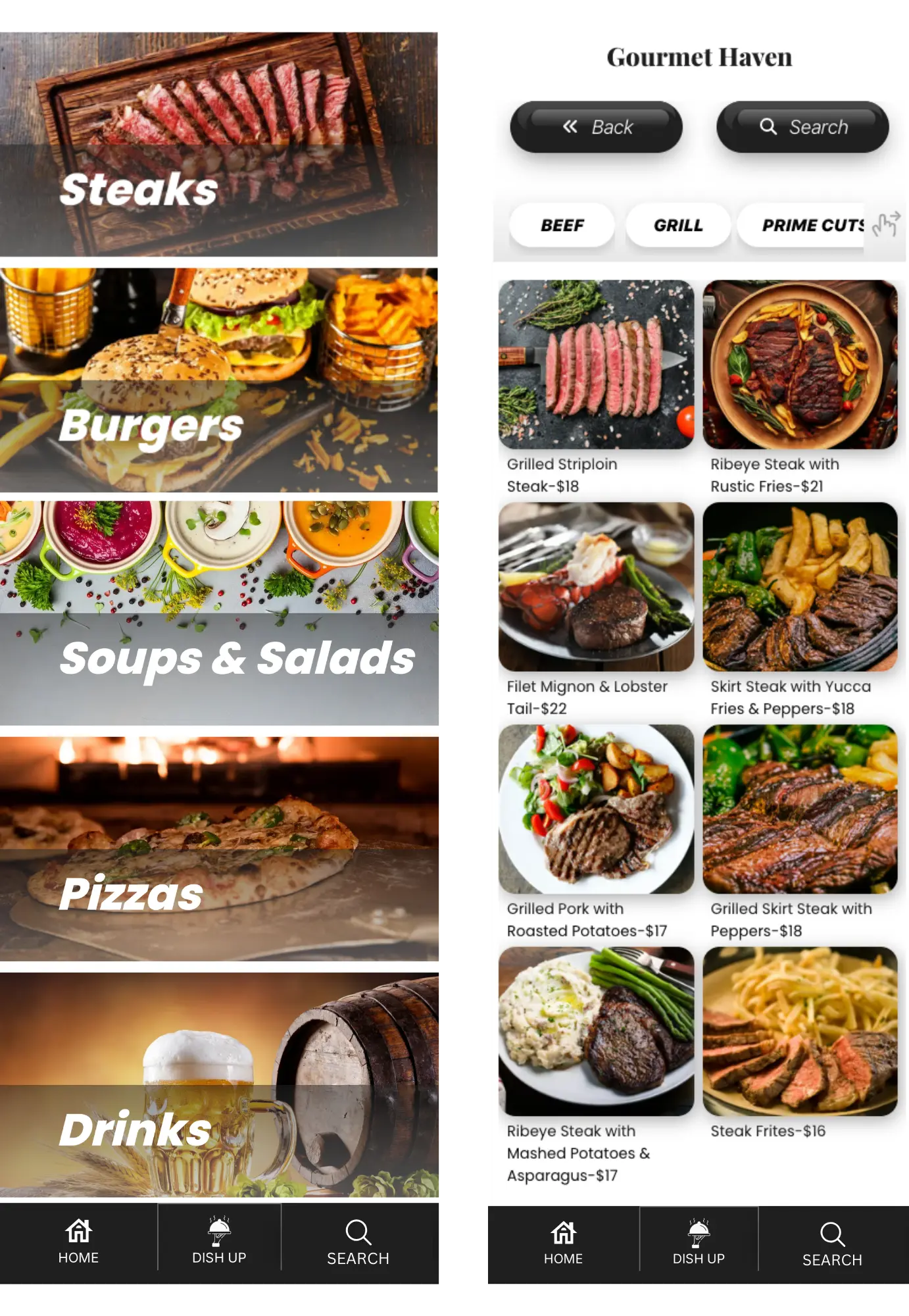Open the Steaks category

[219, 145]
